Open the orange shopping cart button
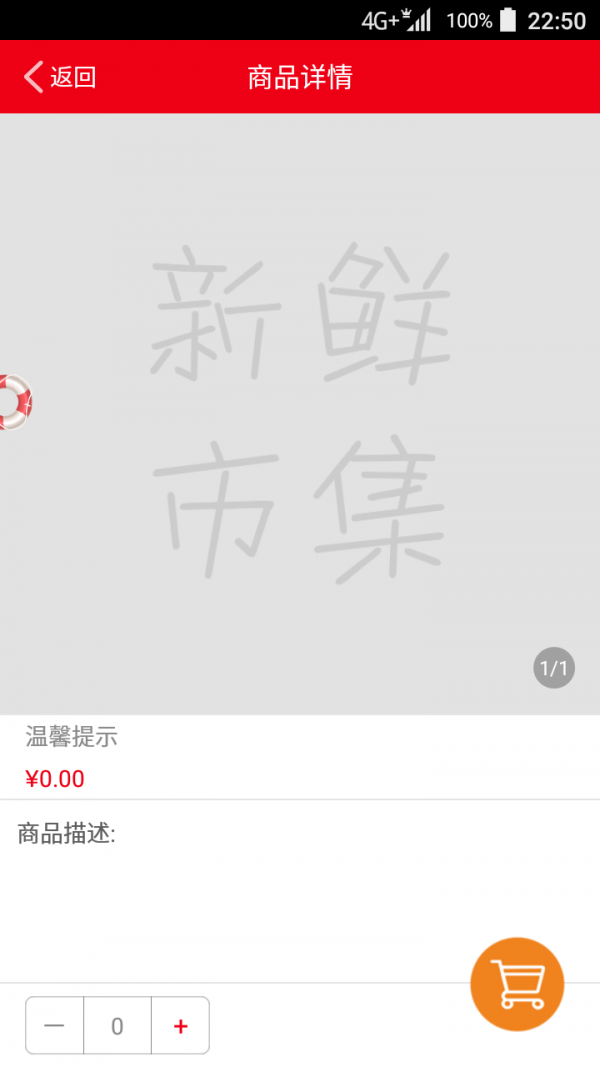Image resolution: width=600 pixels, height=1067 pixels. pyautogui.click(x=517, y=984)
